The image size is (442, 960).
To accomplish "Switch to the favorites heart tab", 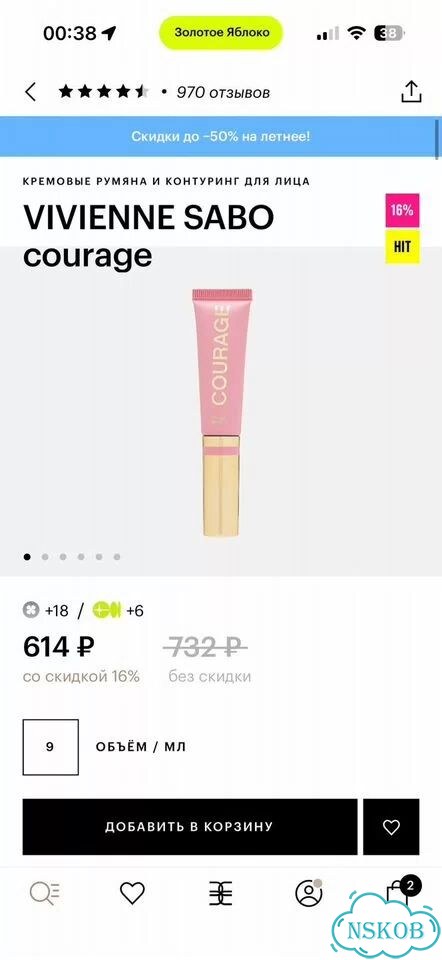I will click(x=132, y=893).
